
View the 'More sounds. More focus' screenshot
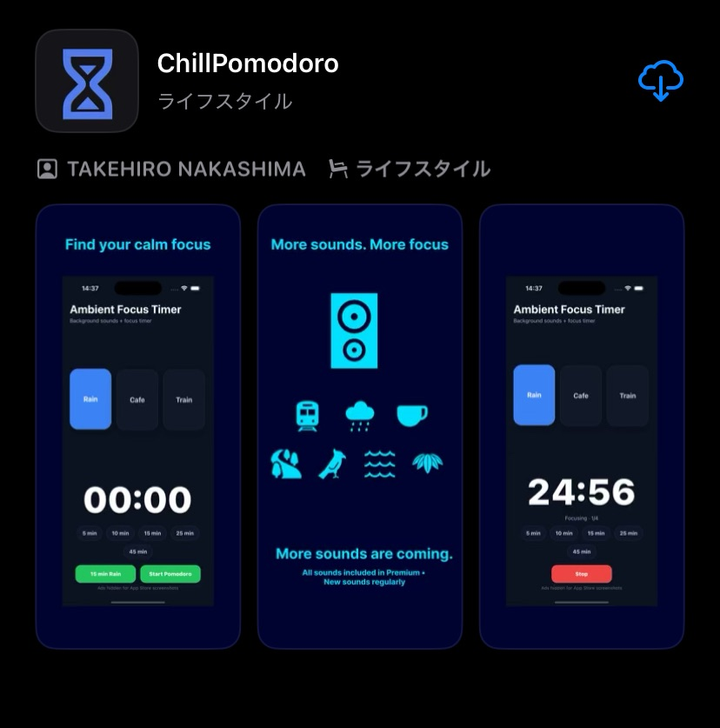pos(360,426)
